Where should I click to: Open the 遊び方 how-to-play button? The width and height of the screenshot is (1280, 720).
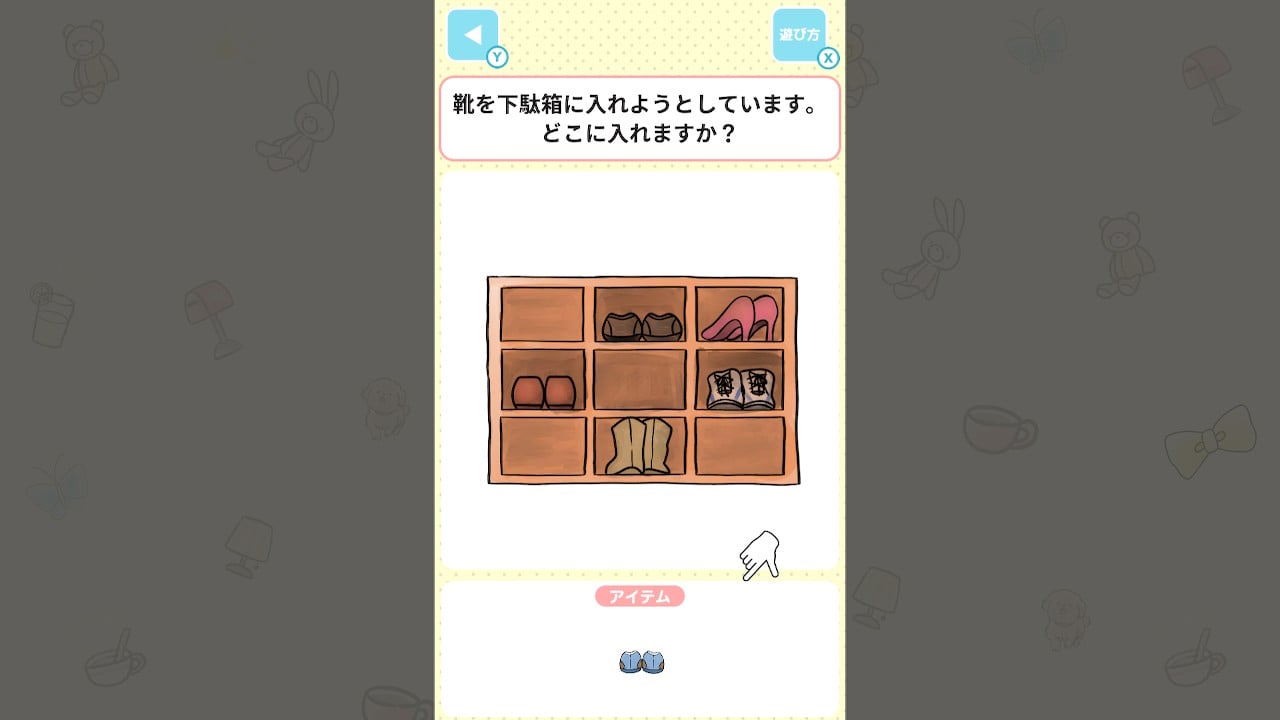coord(799,35)
